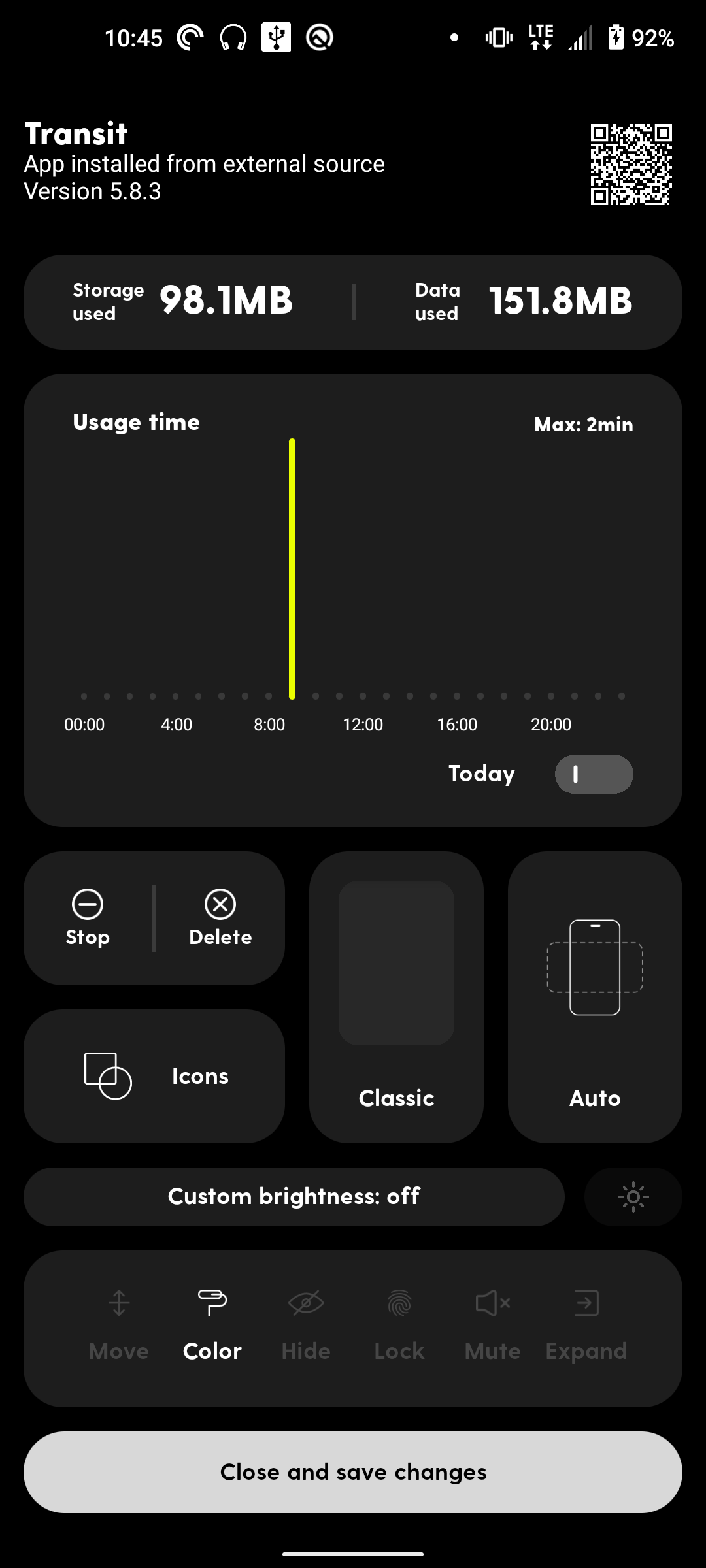This screenshot has height=1568, width=706.
Task: Open the Icons customization option
Action: (154, 1075)
